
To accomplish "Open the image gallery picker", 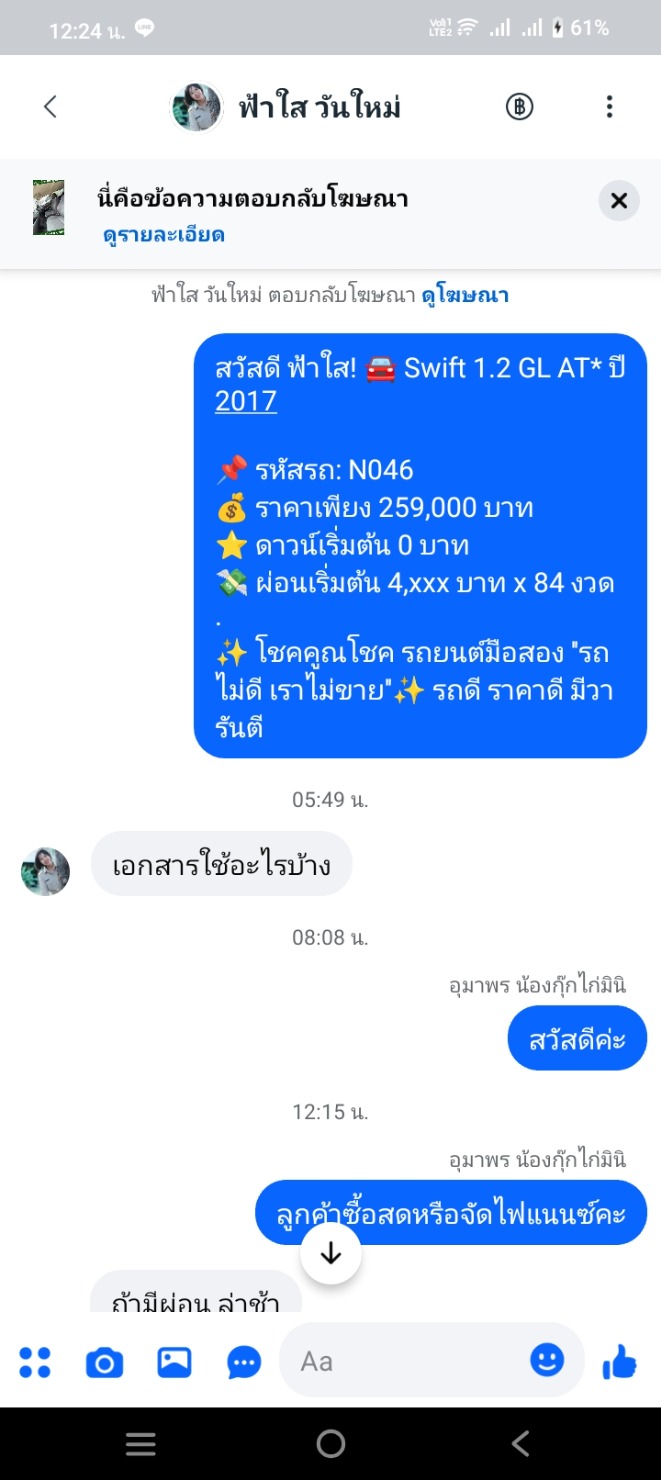I will [174, 1361].
